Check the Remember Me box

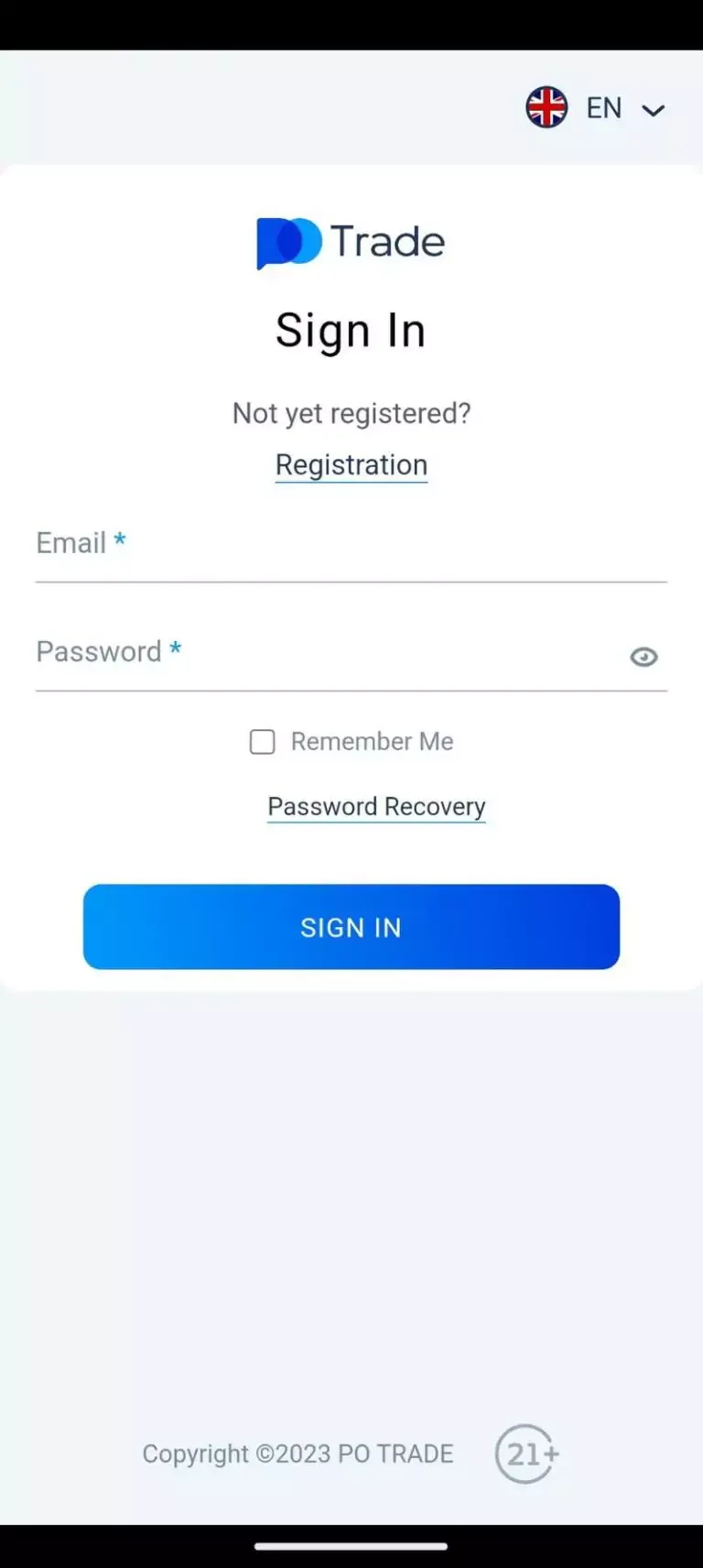tap(263, 742)
